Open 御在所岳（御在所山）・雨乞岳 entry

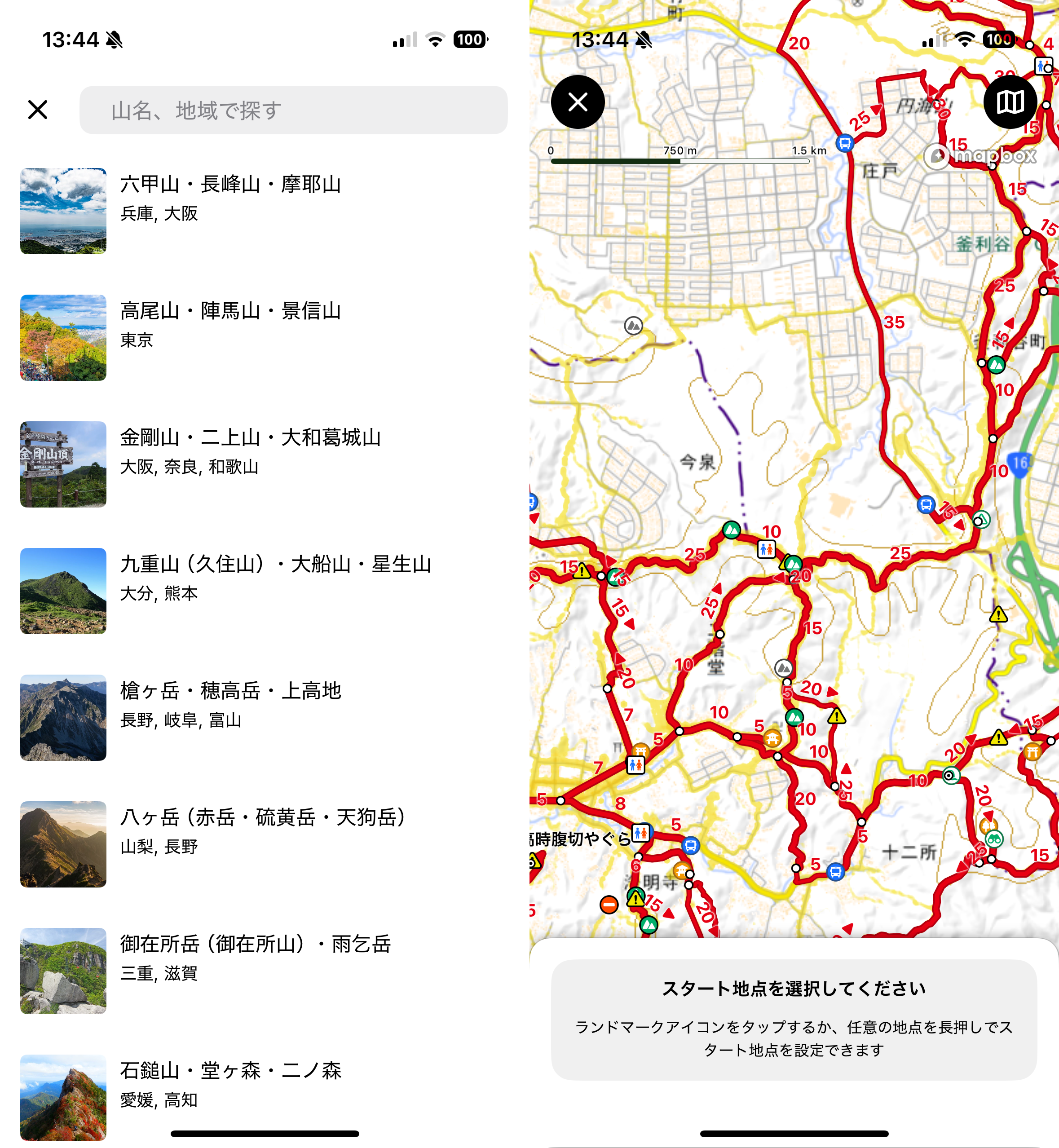pyautogui.click(x=255, y=958)
